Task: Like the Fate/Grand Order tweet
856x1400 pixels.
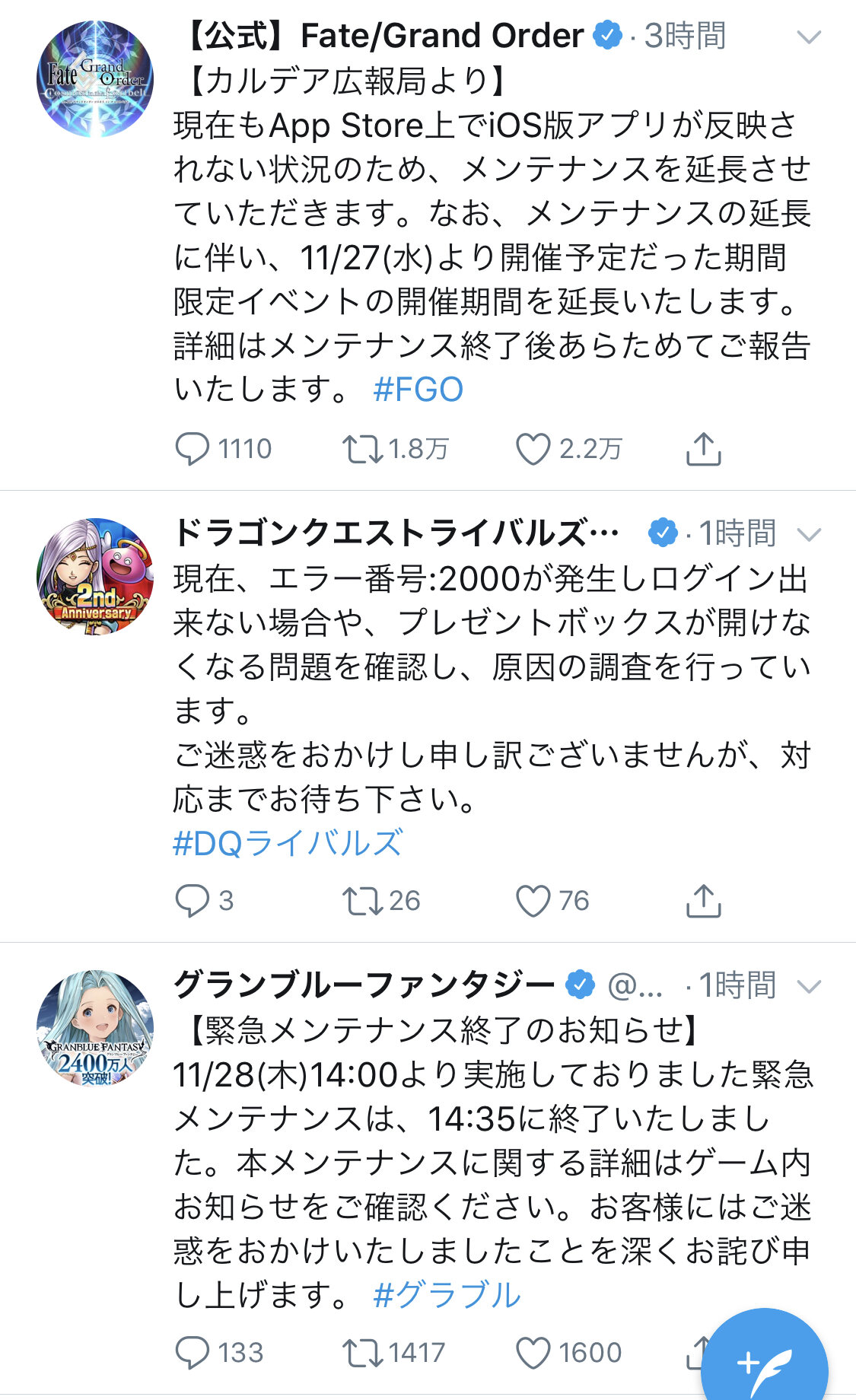Action: pyautogui.click(x=533, y=449)
